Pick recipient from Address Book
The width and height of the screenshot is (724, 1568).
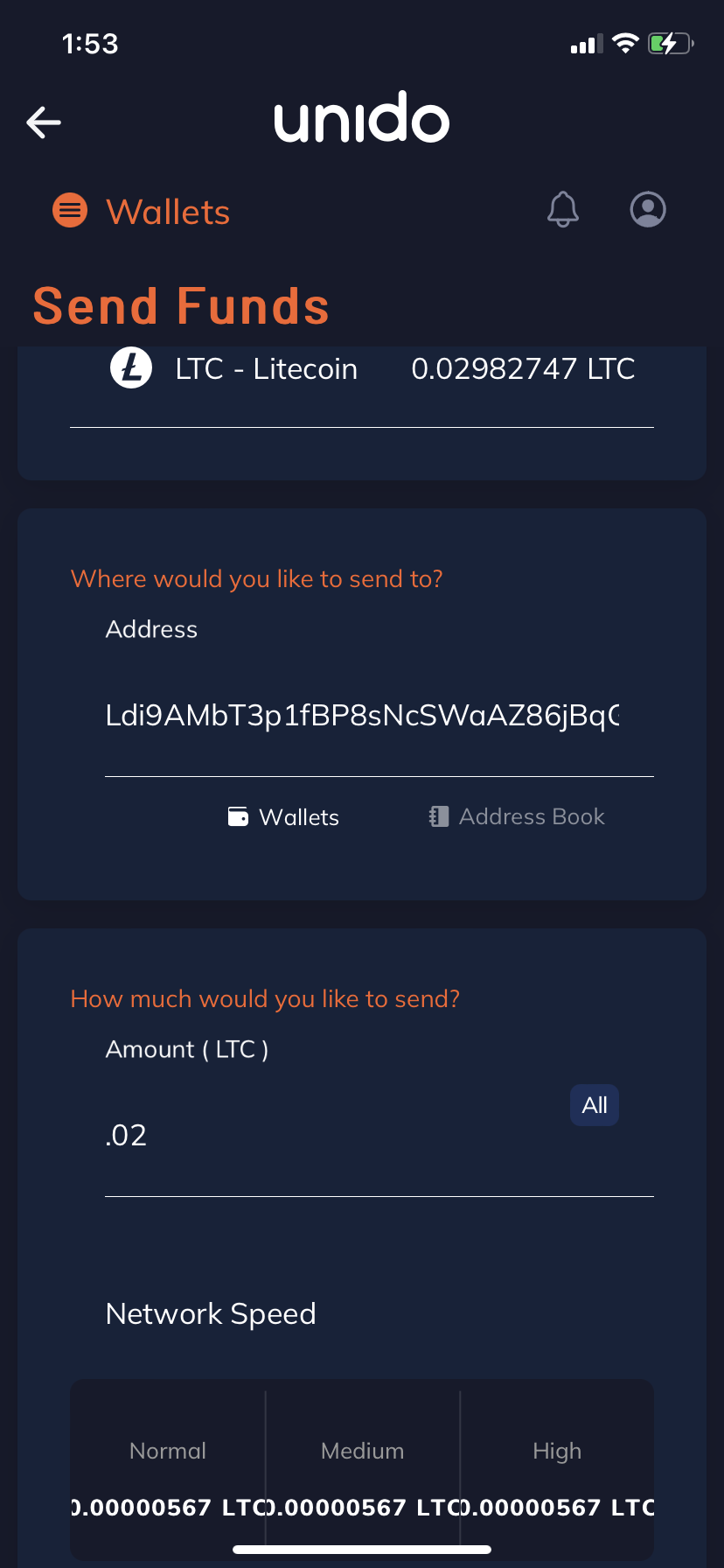tap(517, 816)
